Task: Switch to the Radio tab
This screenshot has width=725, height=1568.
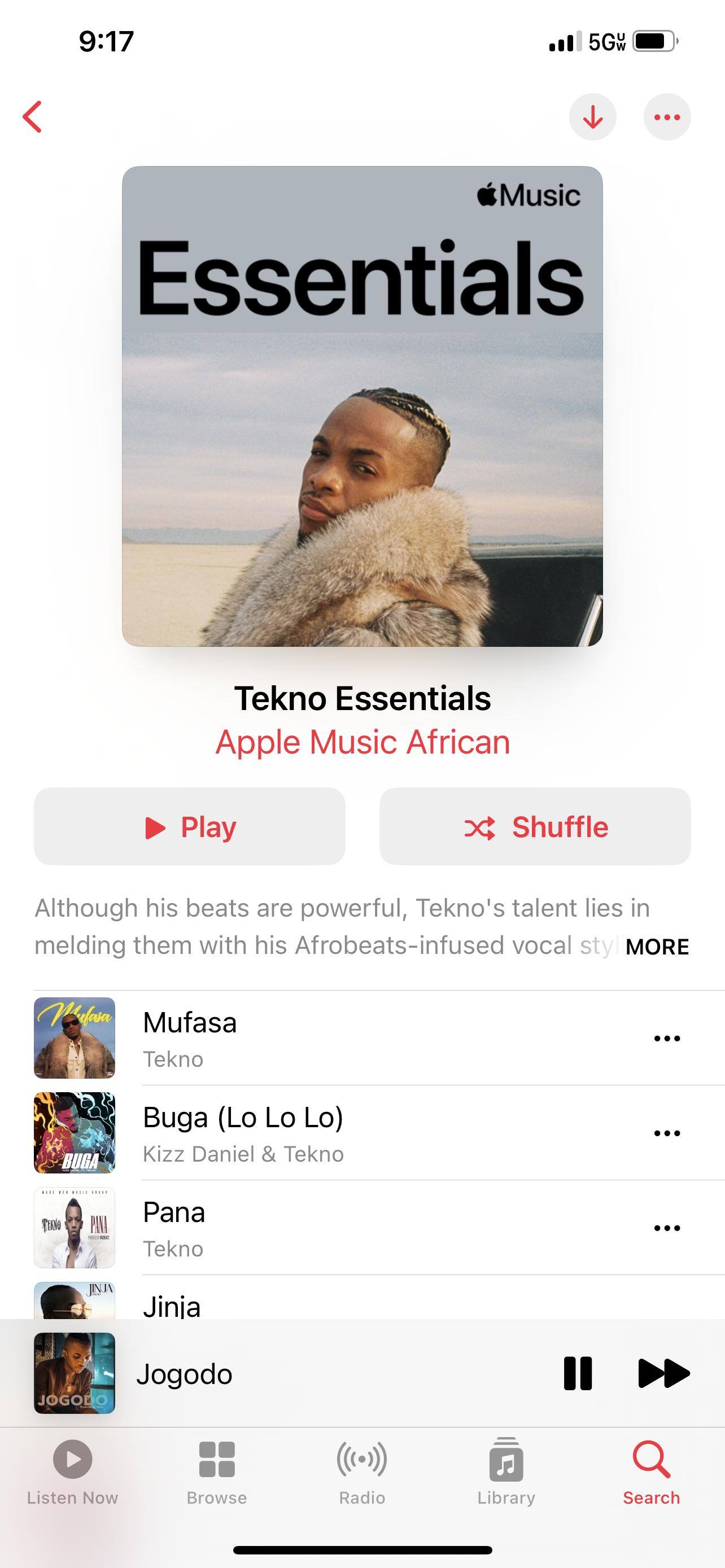Action: (362, 1470)
